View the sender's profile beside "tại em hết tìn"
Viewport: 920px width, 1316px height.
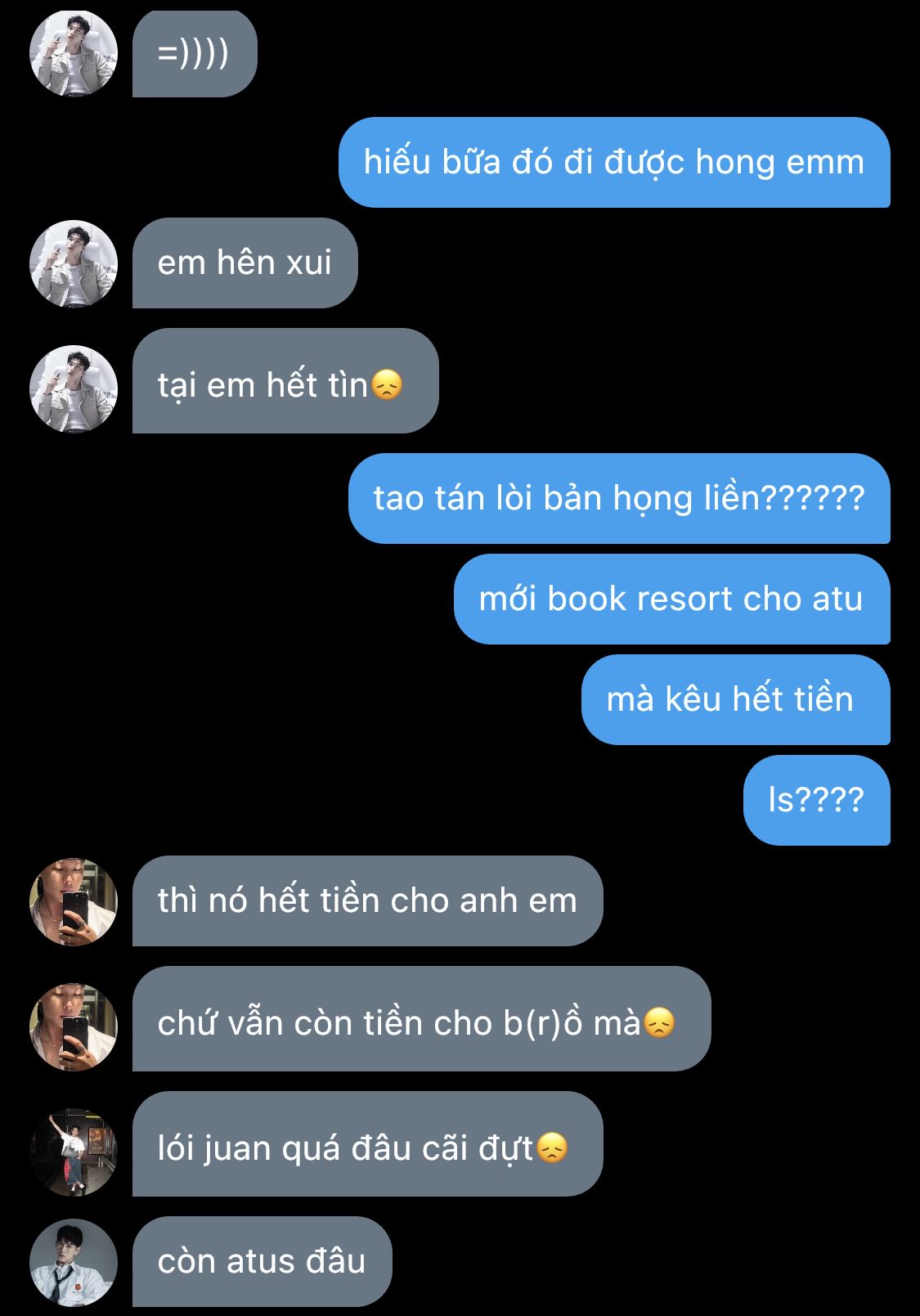(74, 388)
